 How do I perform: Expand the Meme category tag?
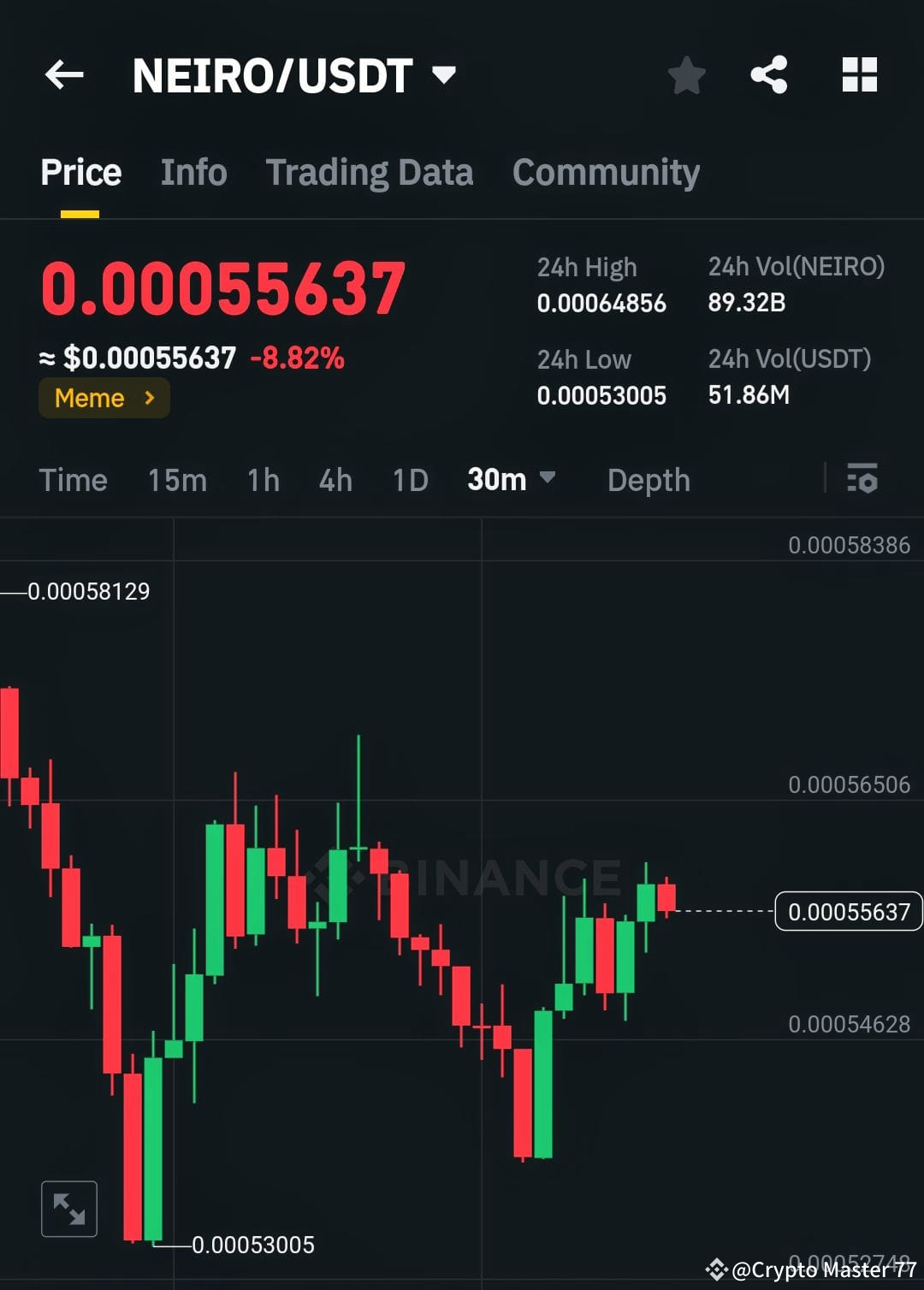(x=104, y=398)
